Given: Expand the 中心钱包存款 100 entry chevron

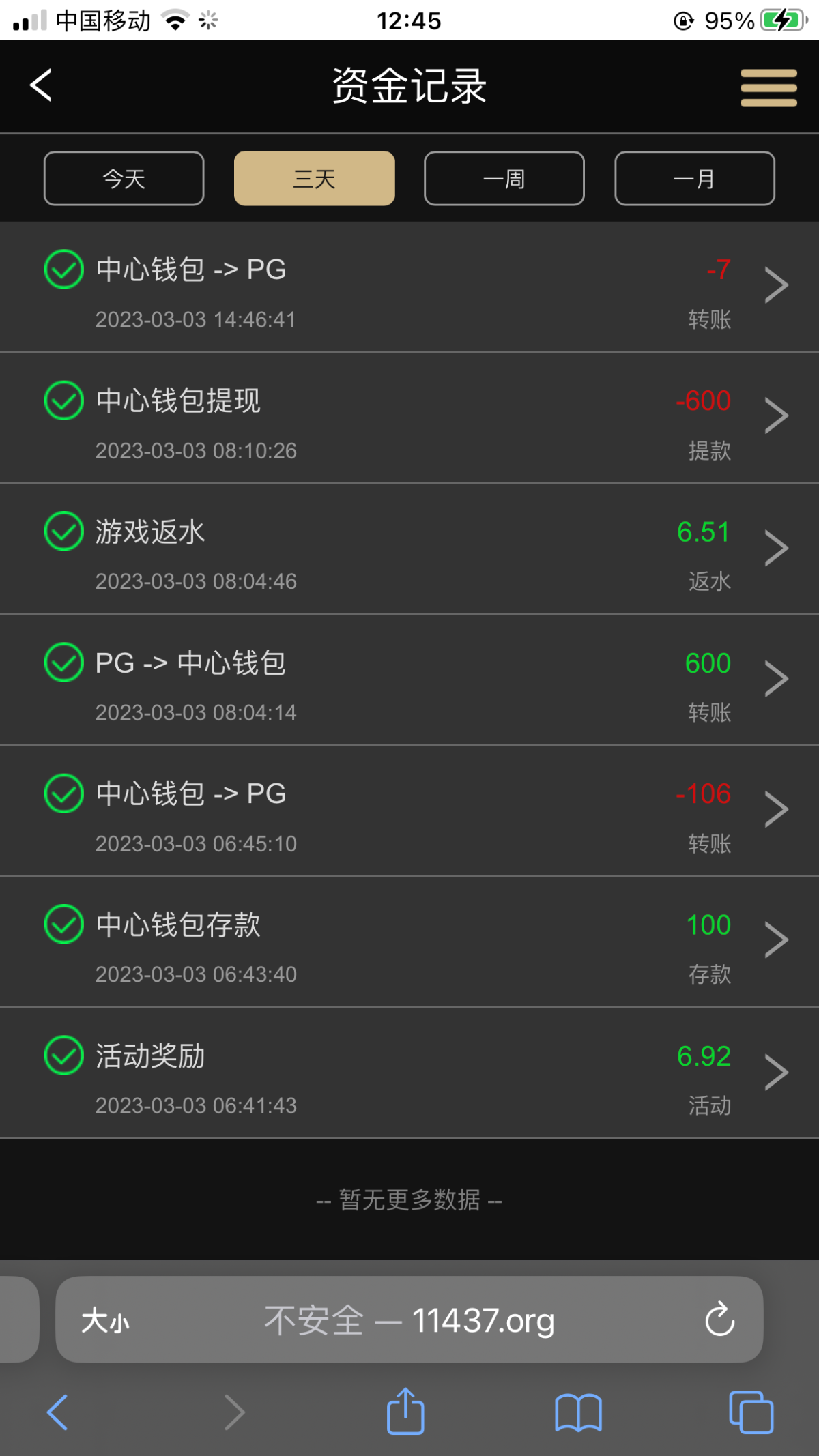Looking at the screenshot, I should coord(777,940).
